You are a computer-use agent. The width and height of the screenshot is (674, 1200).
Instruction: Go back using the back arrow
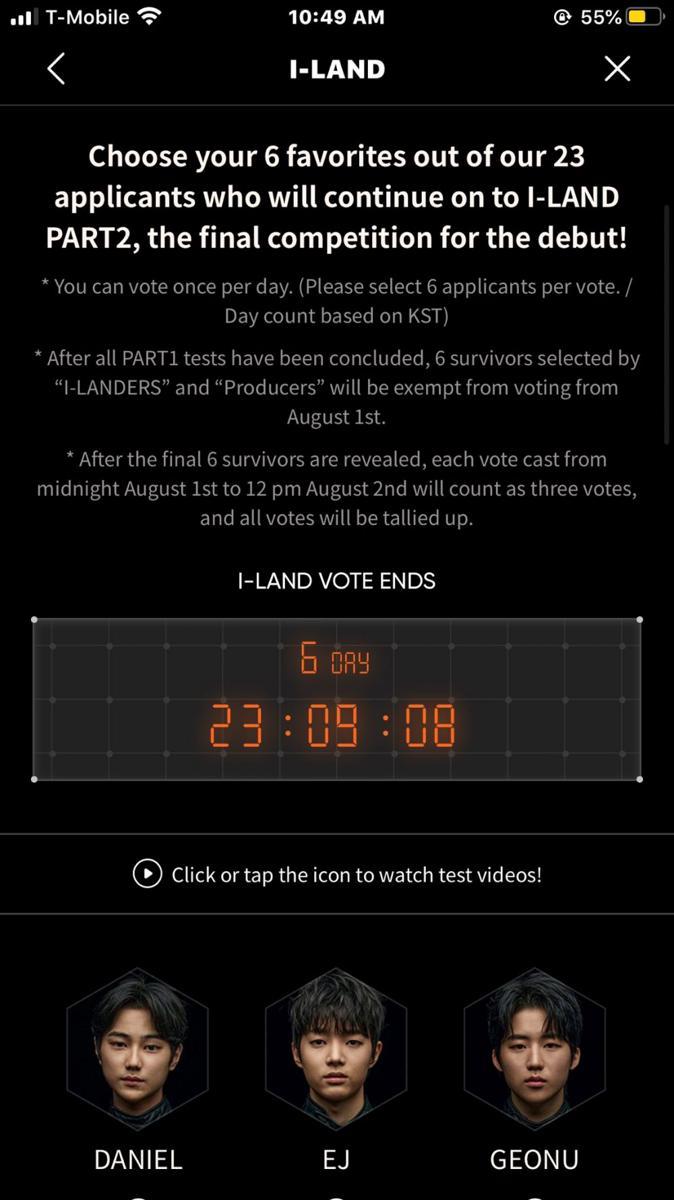[56, 69]
